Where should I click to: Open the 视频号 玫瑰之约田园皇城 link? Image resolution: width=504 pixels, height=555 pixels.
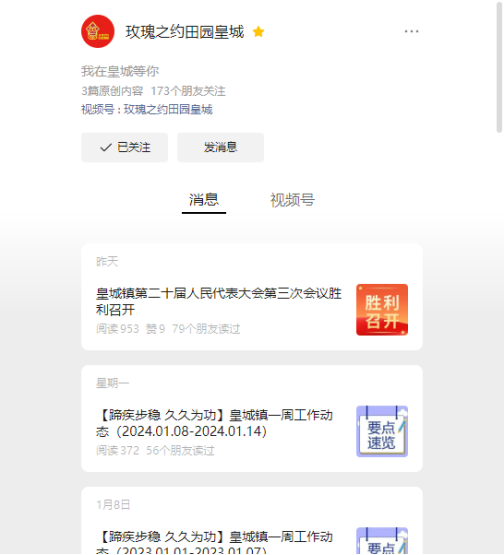(x=147, y=110)
